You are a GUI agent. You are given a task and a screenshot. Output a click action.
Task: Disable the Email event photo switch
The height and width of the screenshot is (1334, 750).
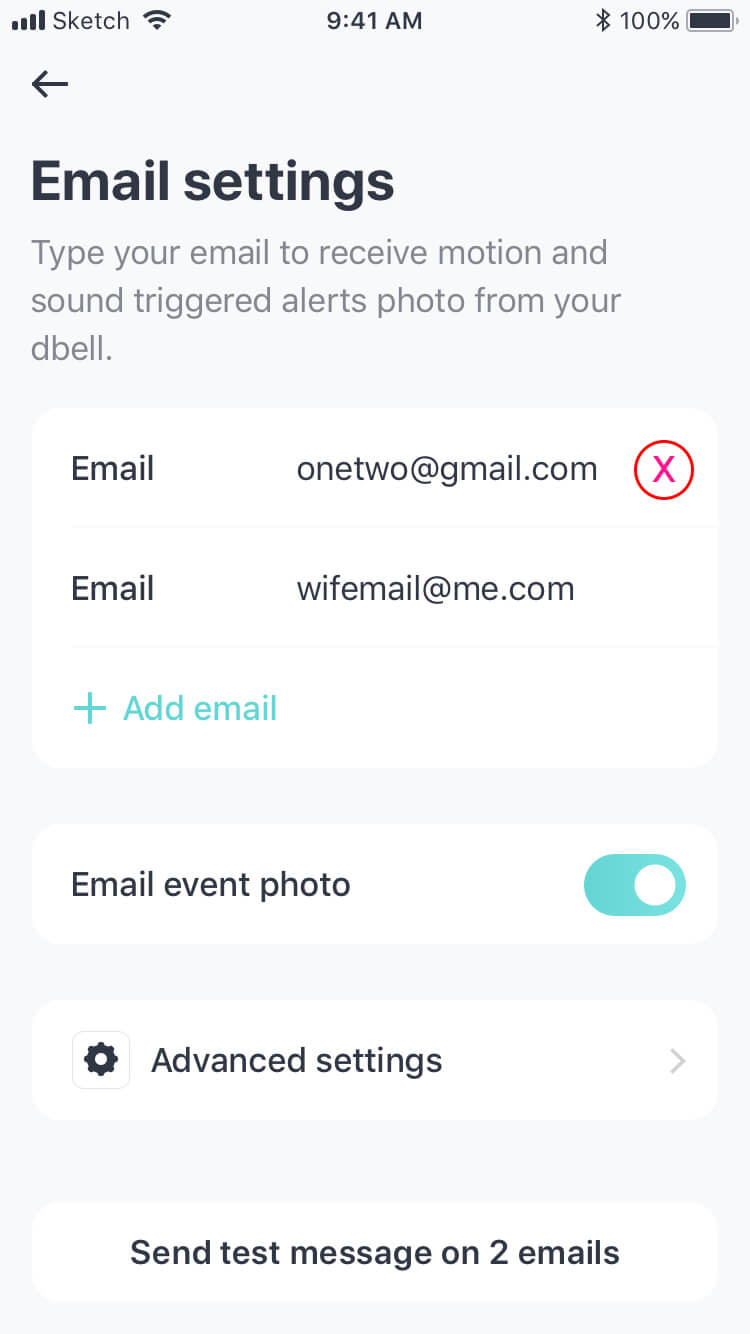pos(635,885)
